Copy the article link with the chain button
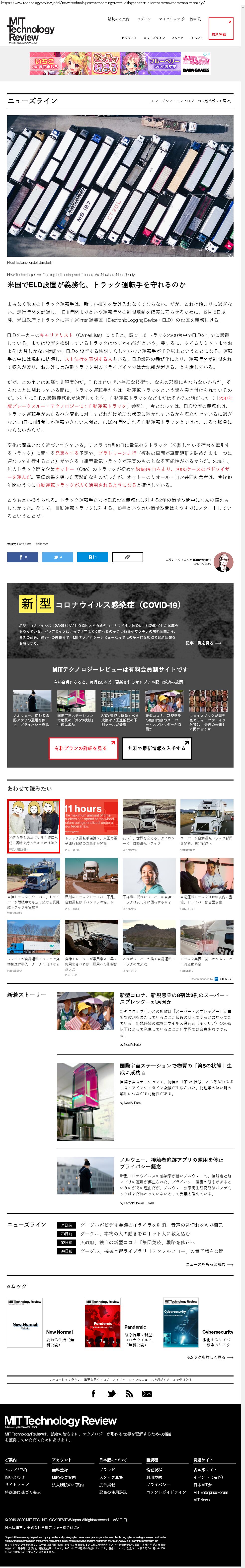 click(x=127, y=557)
